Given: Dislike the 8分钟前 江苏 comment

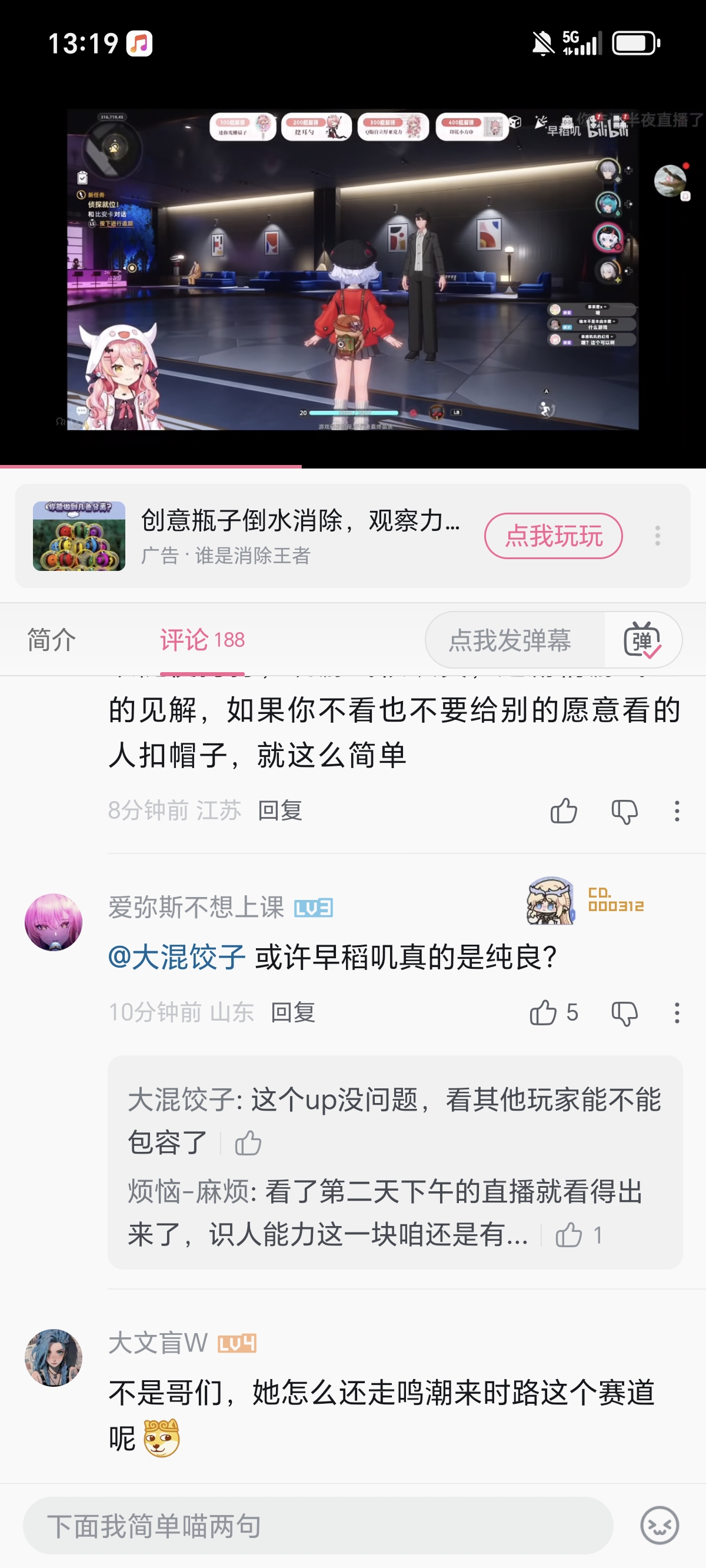Looking at the screenshot, I should [x=624, y=811].
